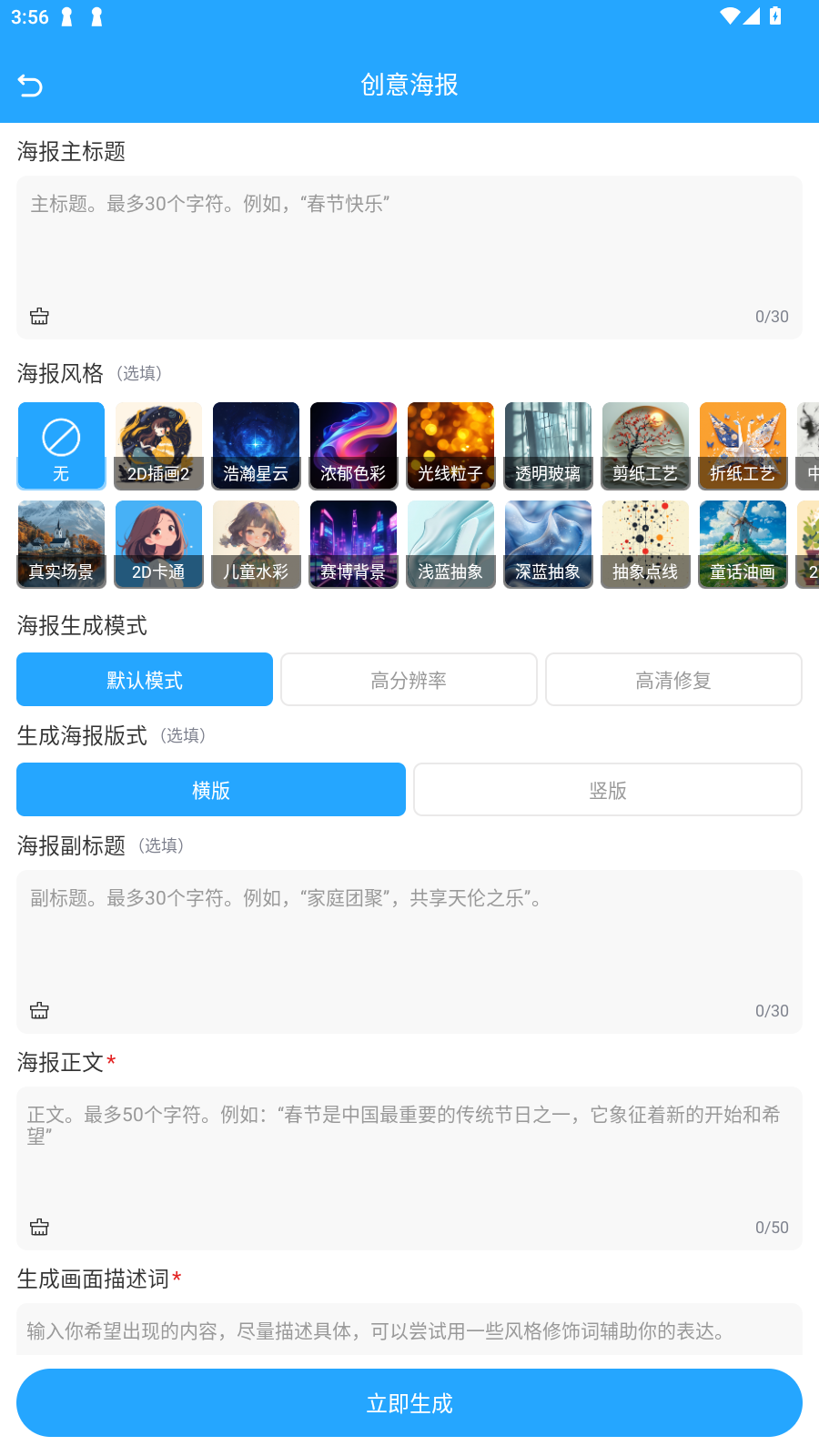
Task: Choose the 剪纸工艺 style
Action: coord(645,446)
